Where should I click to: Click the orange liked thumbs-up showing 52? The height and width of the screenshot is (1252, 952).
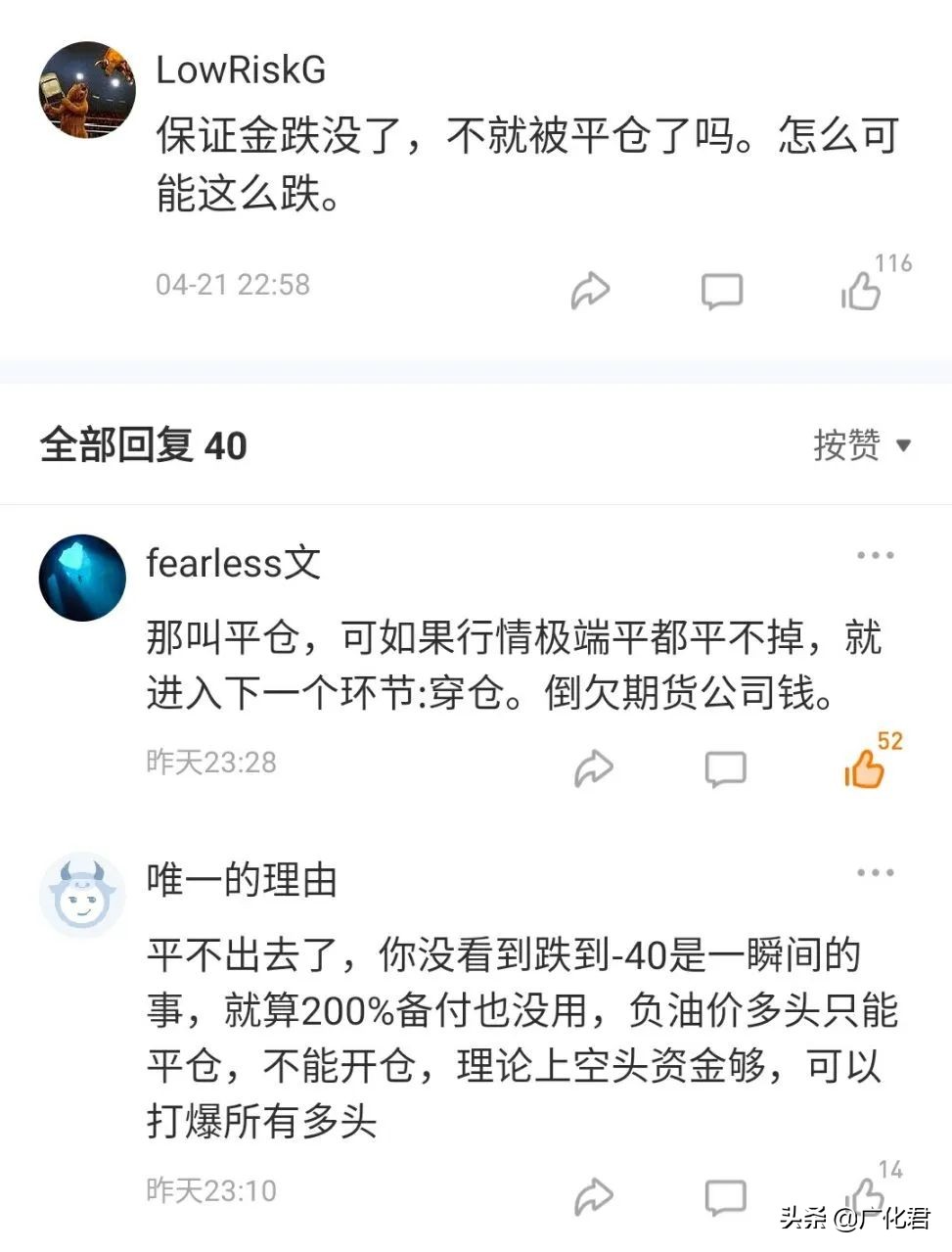coord(865,768)
